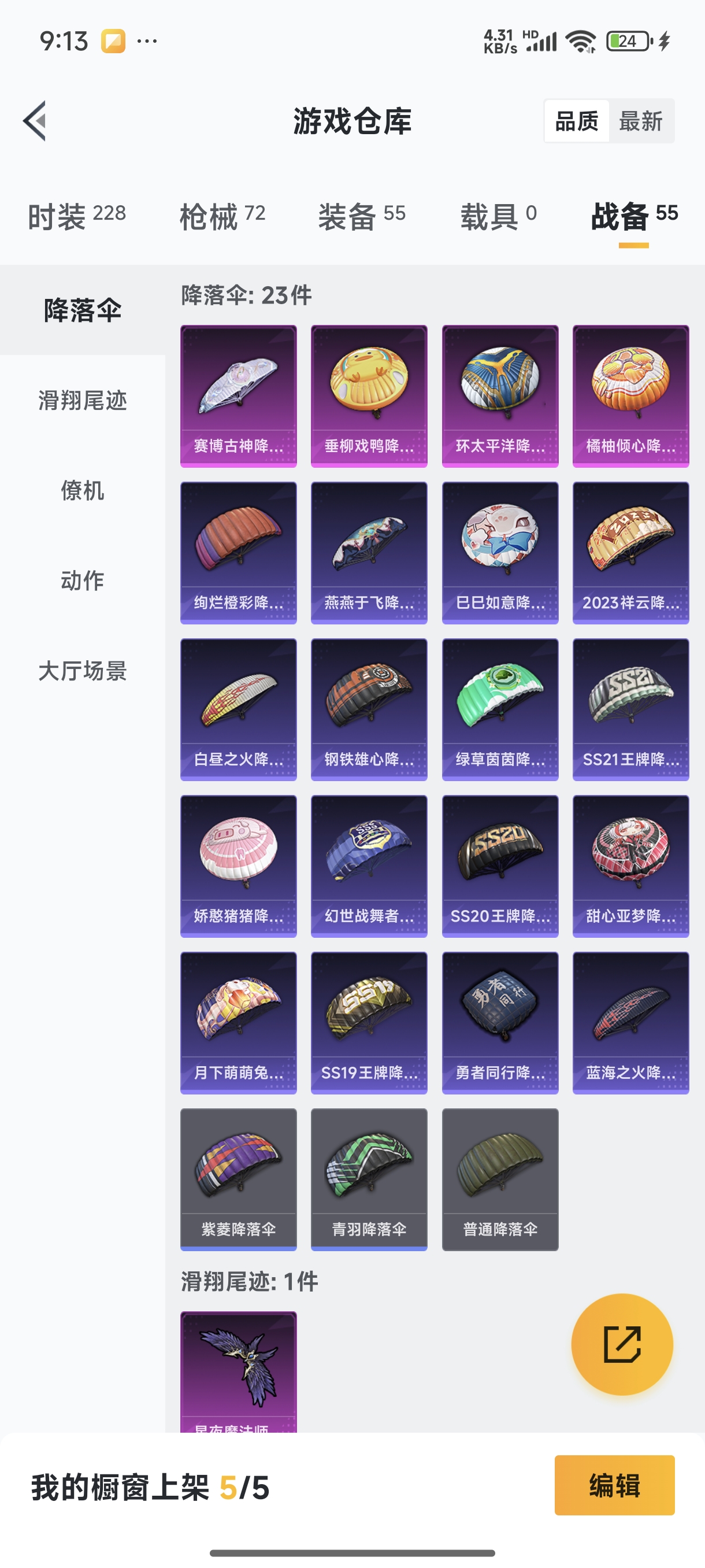Select 僚机 in the side menu

tap(83, 491)
